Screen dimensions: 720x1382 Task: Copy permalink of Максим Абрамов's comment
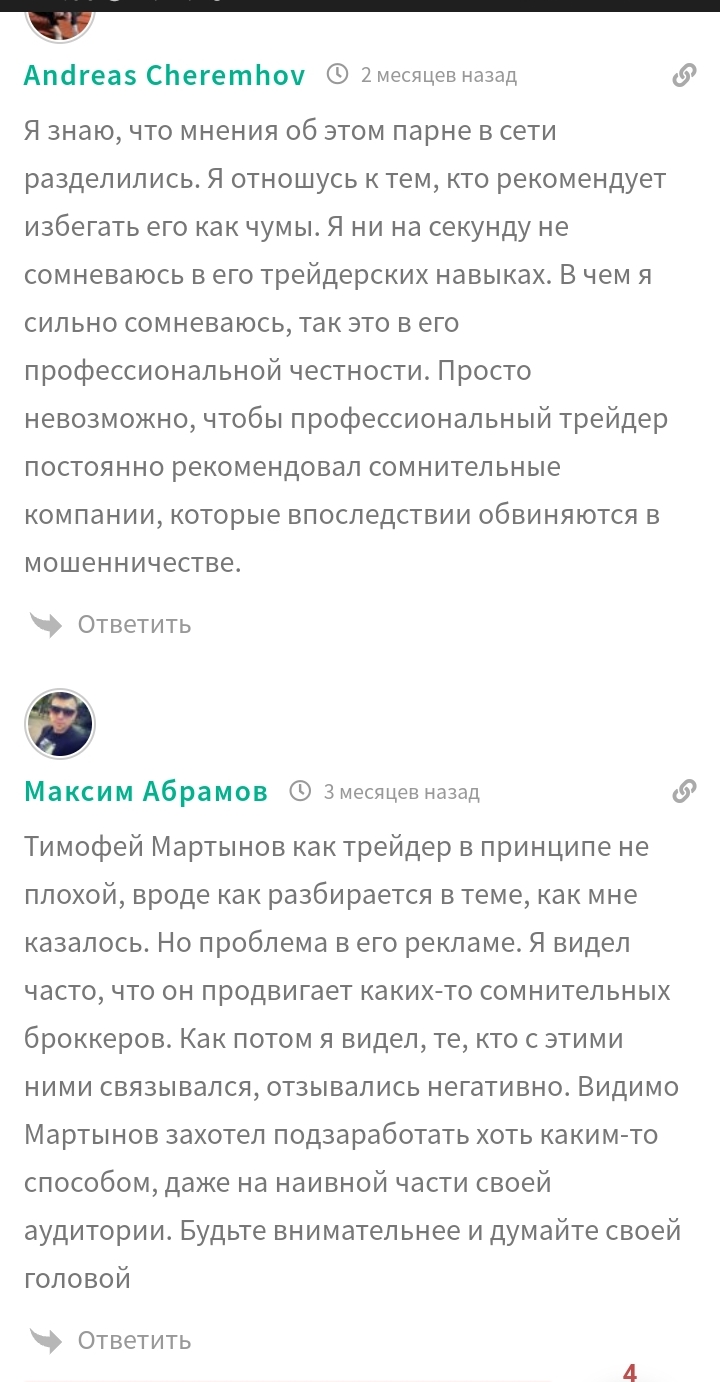[x=684, y=792]
